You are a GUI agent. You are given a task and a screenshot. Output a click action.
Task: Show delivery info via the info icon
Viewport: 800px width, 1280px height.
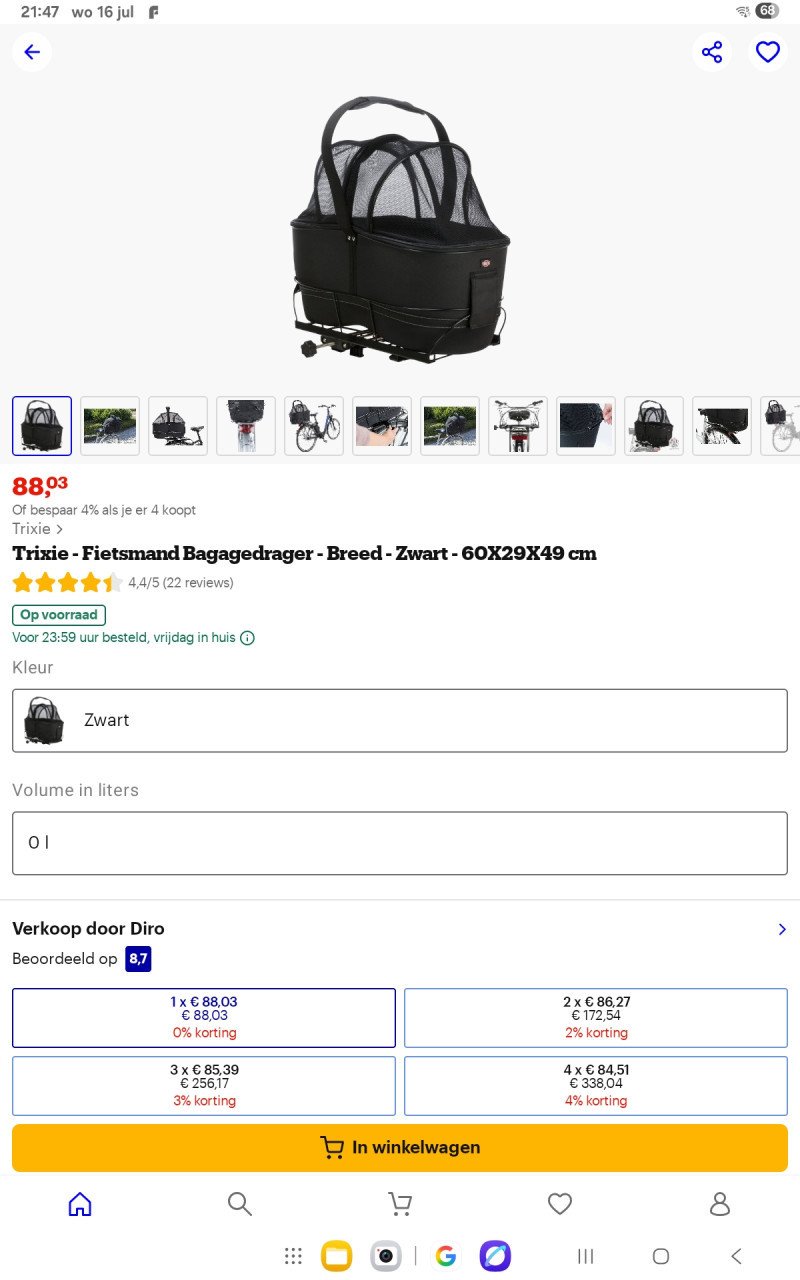tap(247, 638)
